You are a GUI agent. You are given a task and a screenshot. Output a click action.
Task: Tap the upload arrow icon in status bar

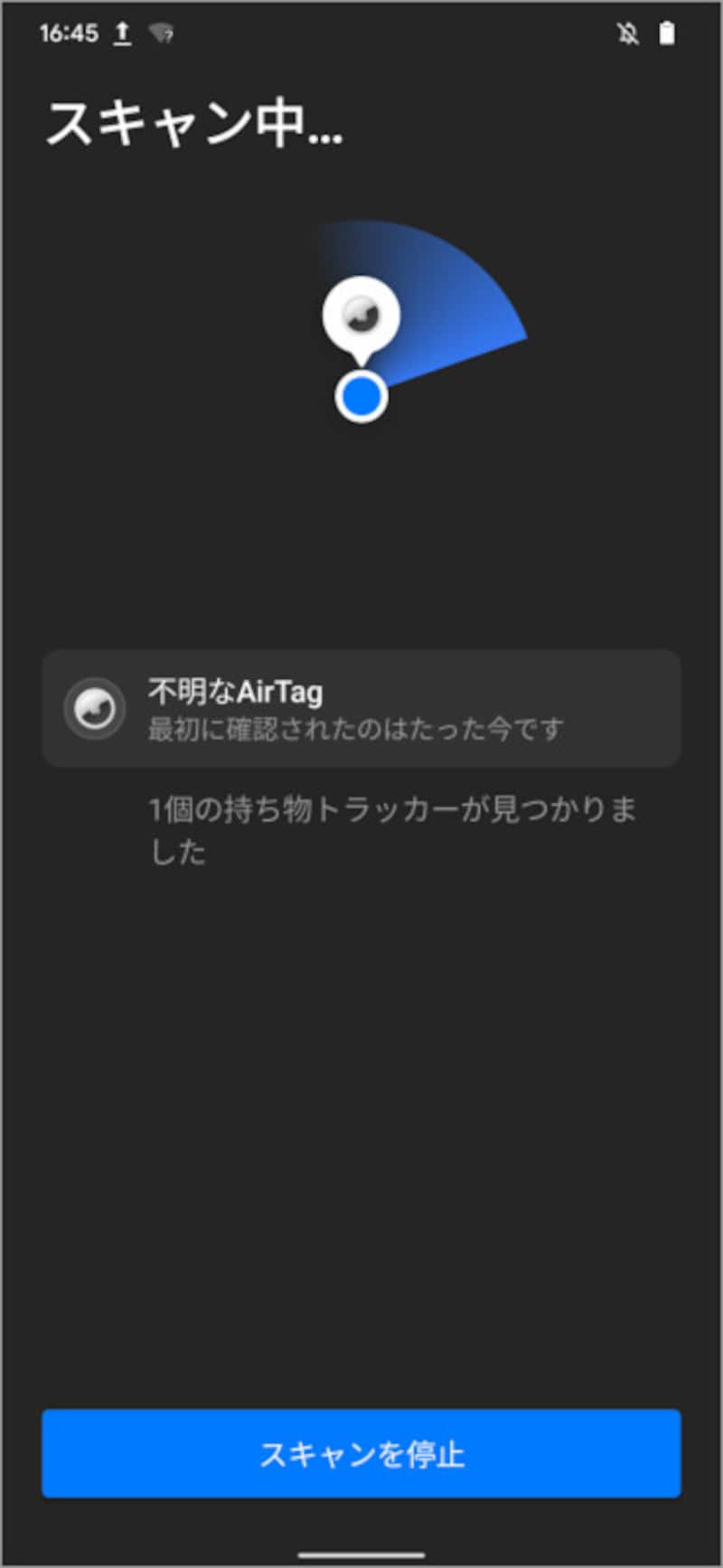[120, 33]
